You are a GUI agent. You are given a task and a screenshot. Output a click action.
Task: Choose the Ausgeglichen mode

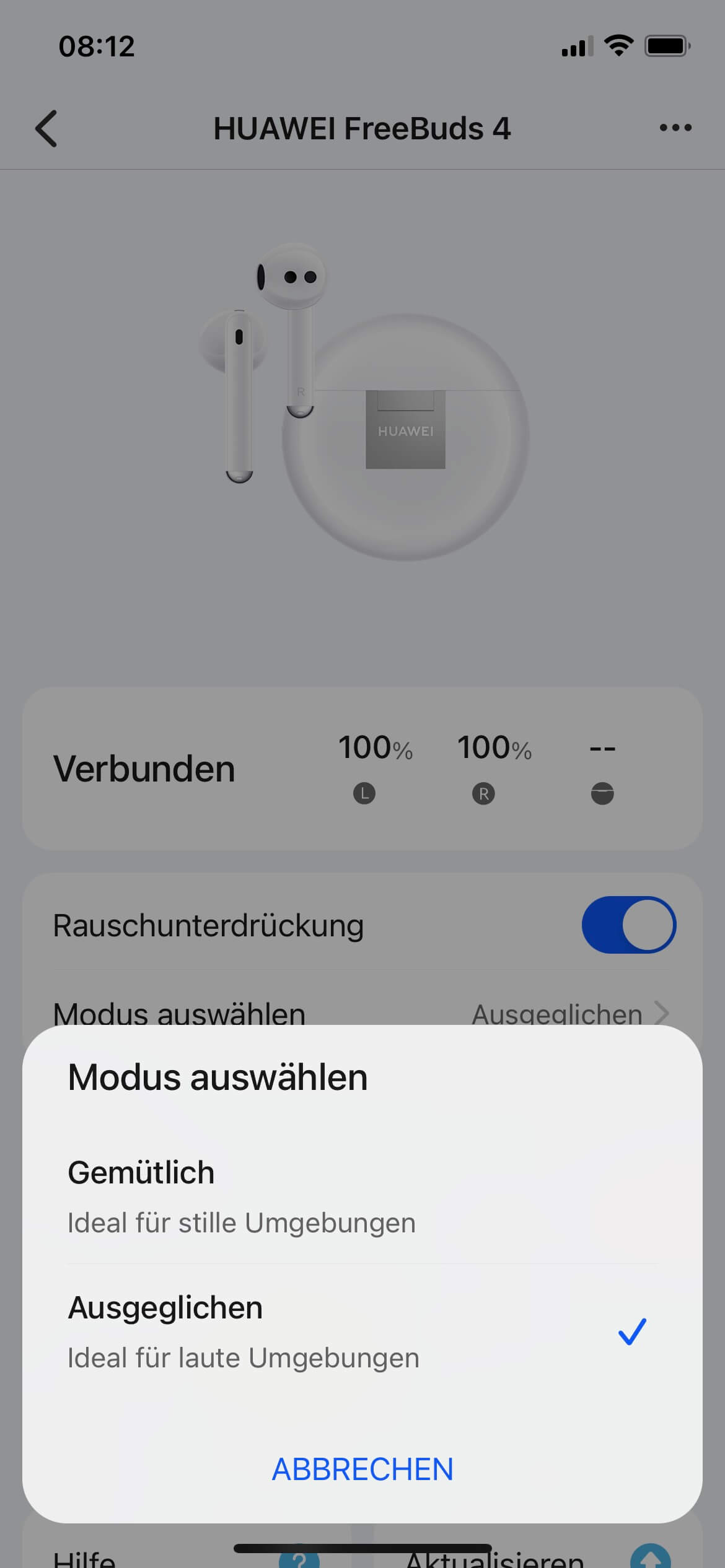coord(362,1331)
